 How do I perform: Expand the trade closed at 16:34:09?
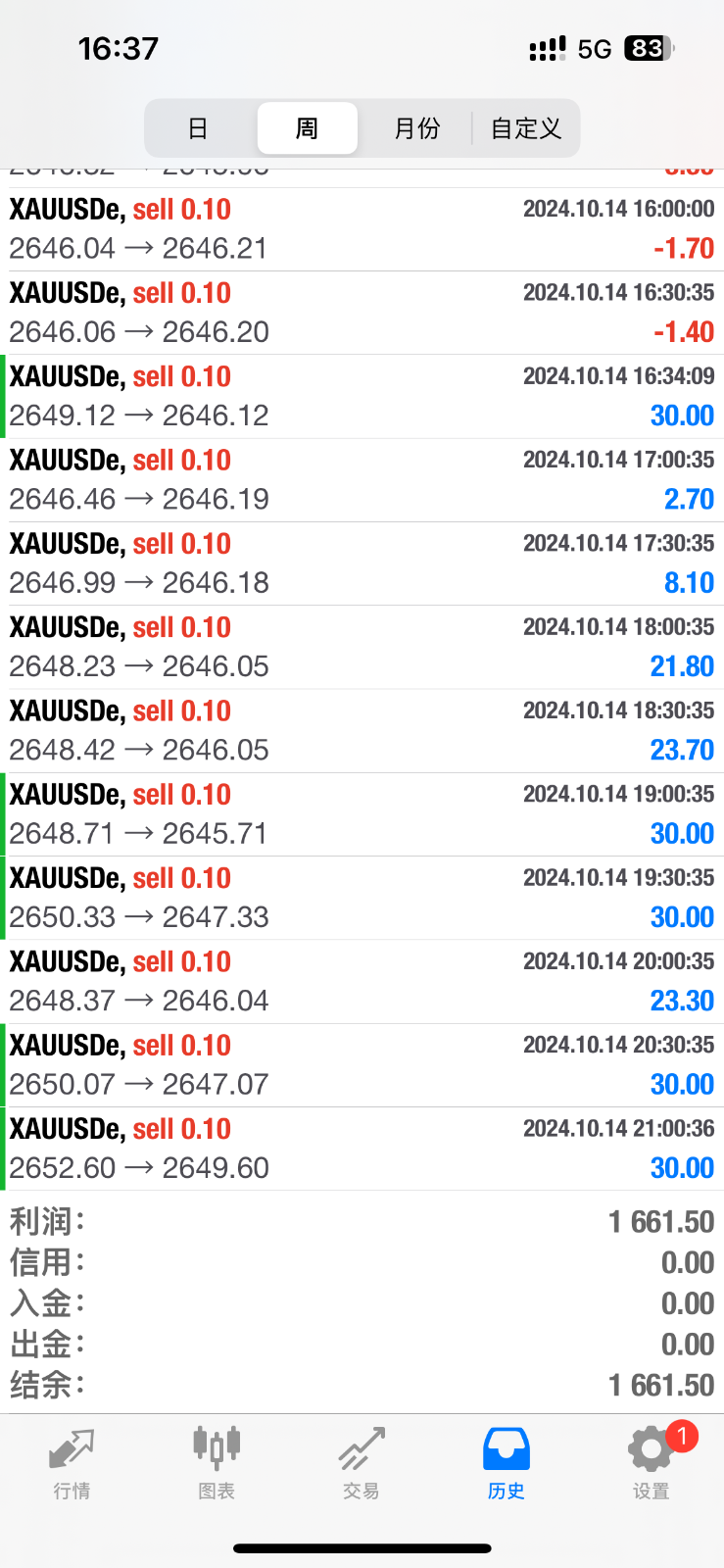click(x=362, y=396)
